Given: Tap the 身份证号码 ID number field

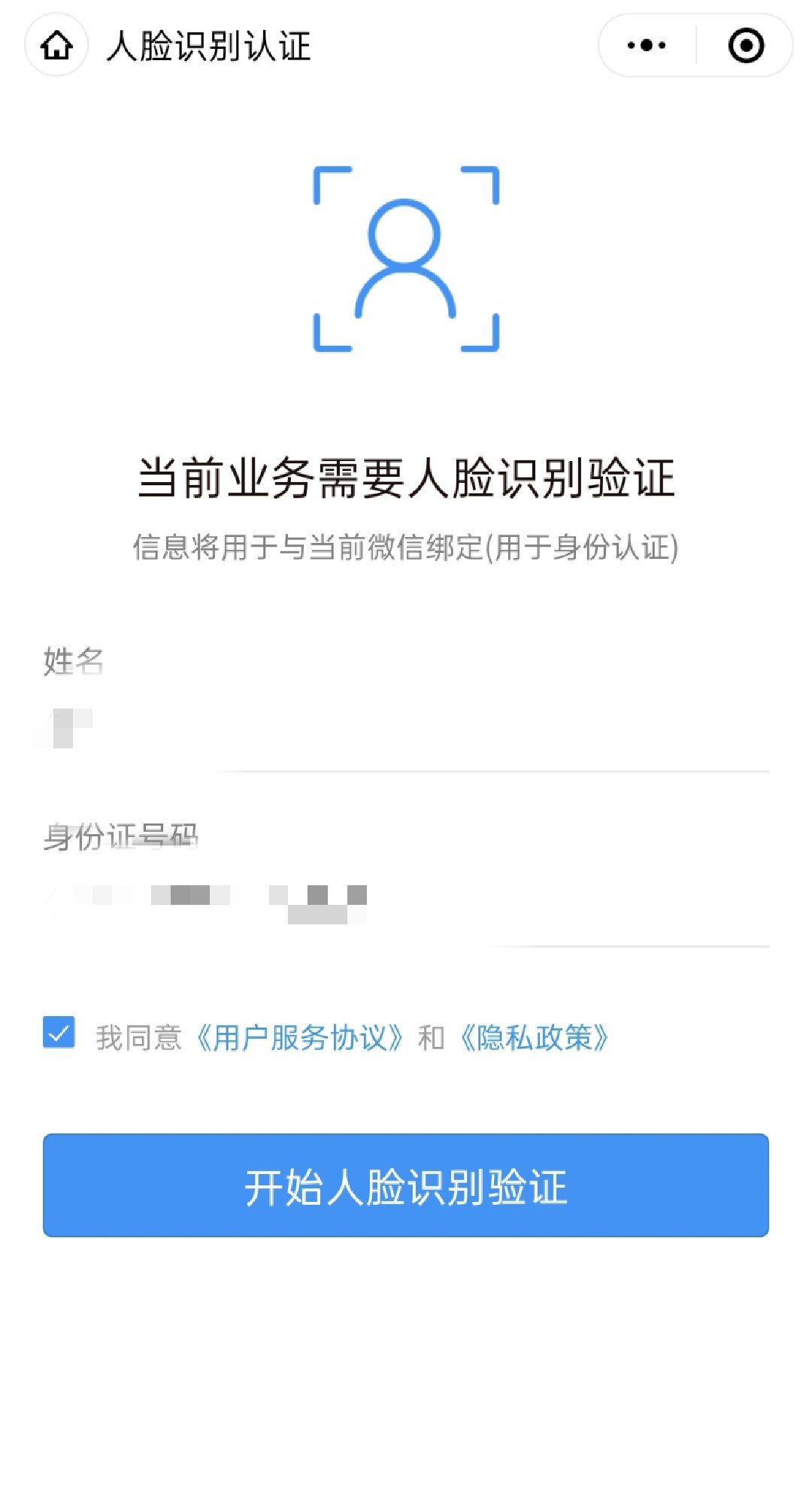Looking at the screenshot, I should coord(406,903).
